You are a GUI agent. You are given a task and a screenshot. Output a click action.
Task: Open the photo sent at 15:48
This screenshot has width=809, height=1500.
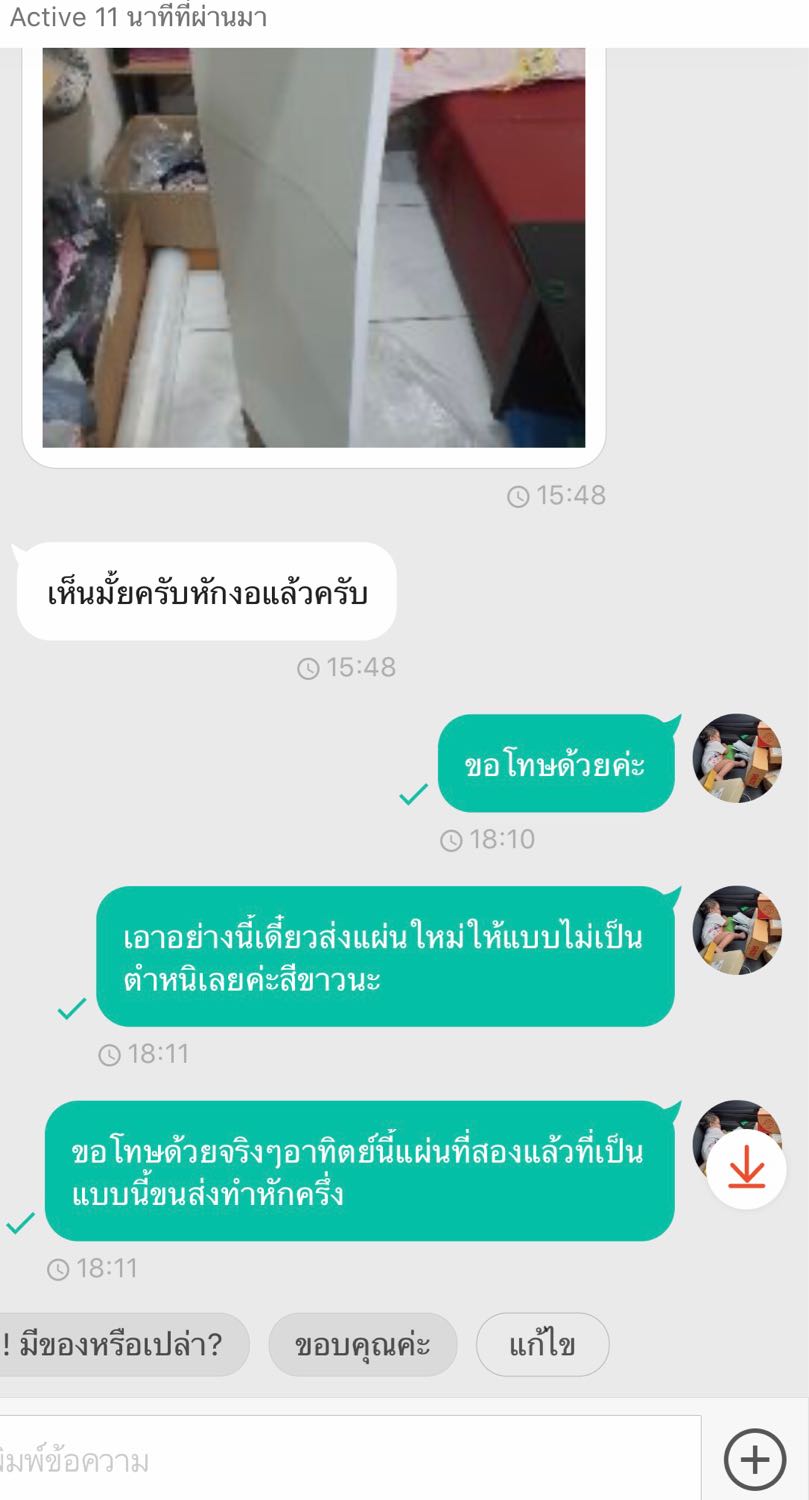(314, 248)
